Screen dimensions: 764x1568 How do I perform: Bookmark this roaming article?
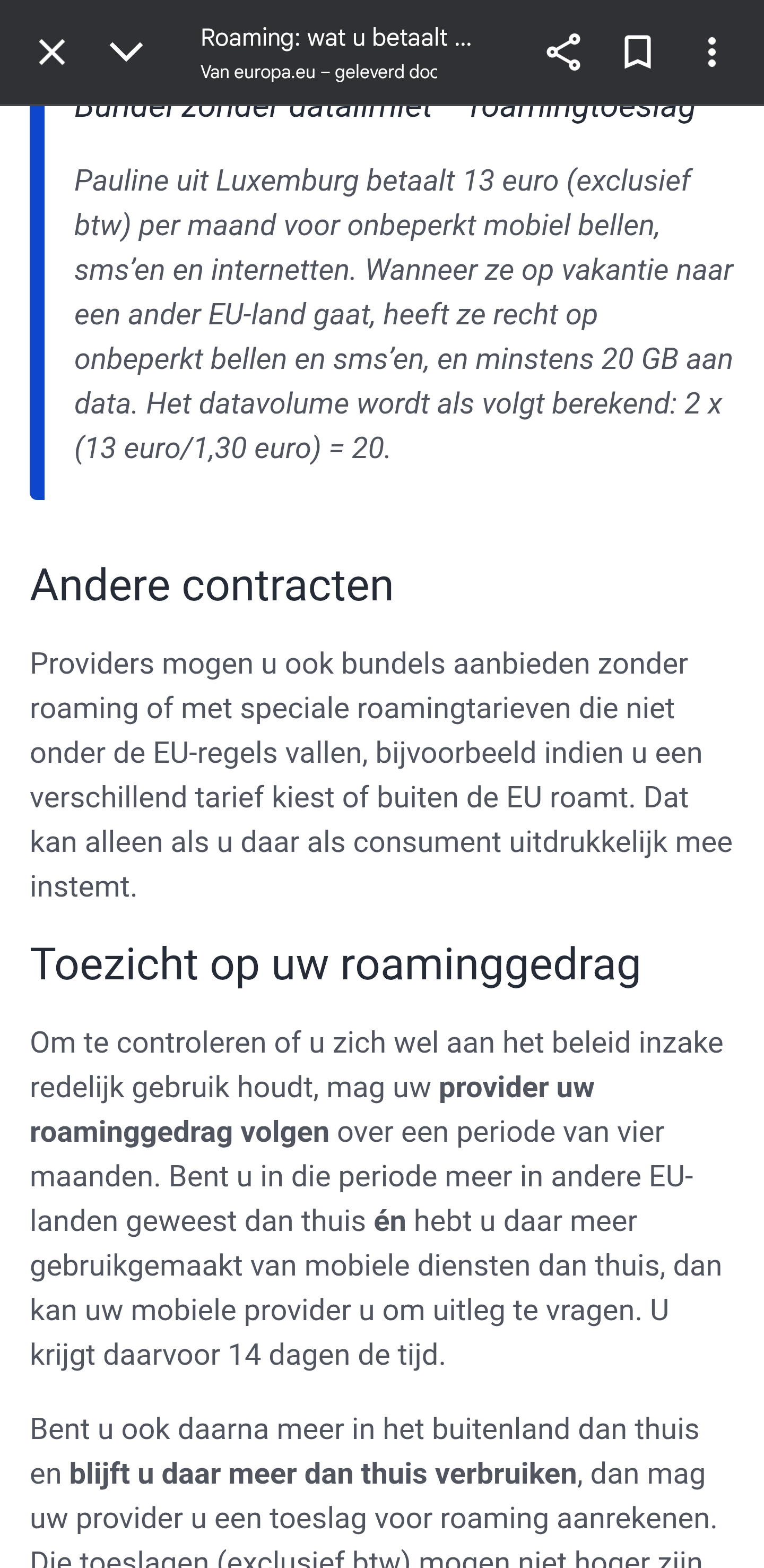pyautogui.click(x=638, y=53)
